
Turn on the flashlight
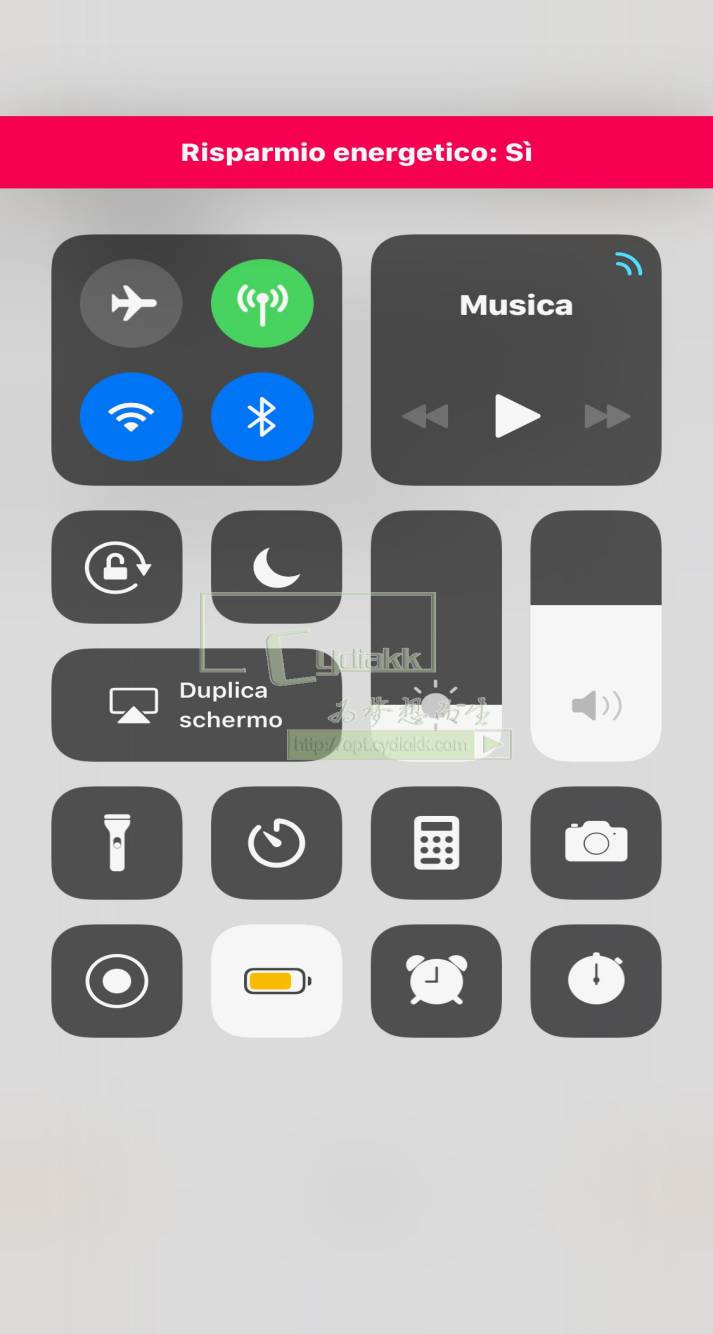pos(117,843)
